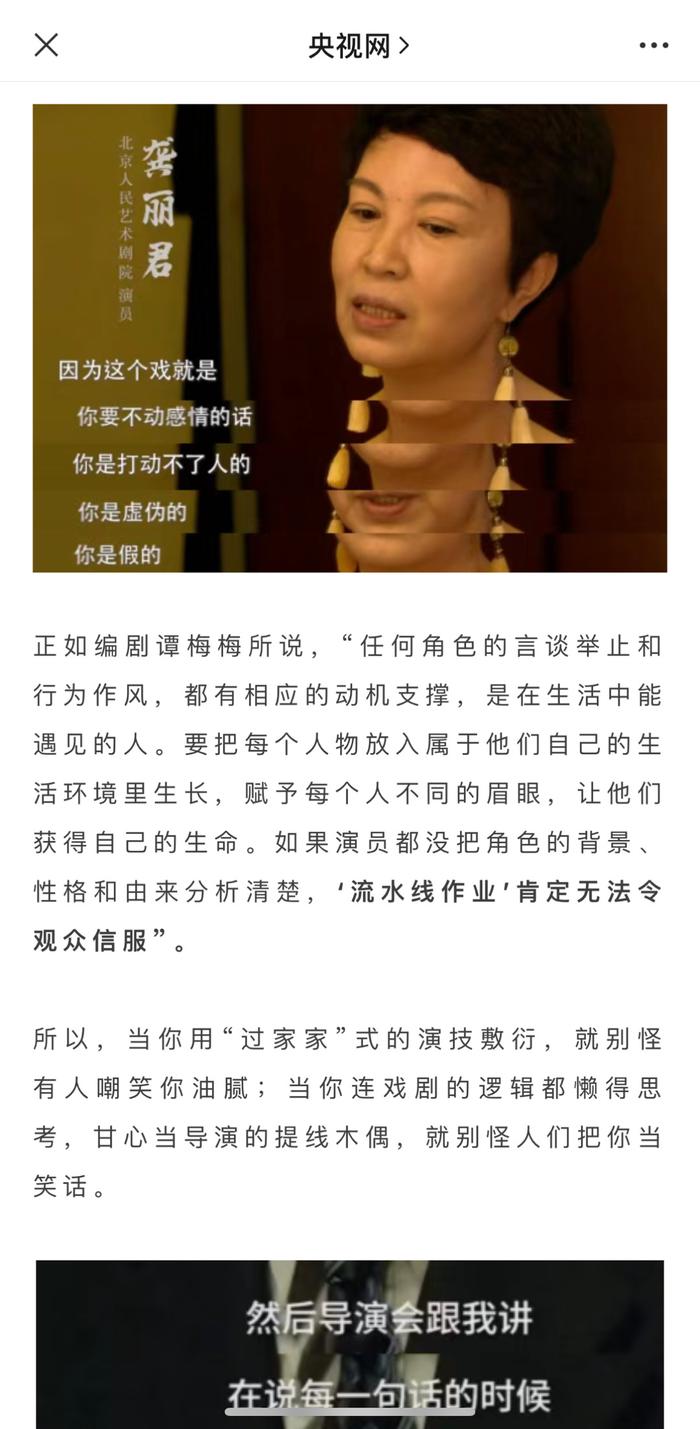Screen dimensions: 700x1429
Task: Close the article page
Action: pyautogui.click(x=46, y=45)
